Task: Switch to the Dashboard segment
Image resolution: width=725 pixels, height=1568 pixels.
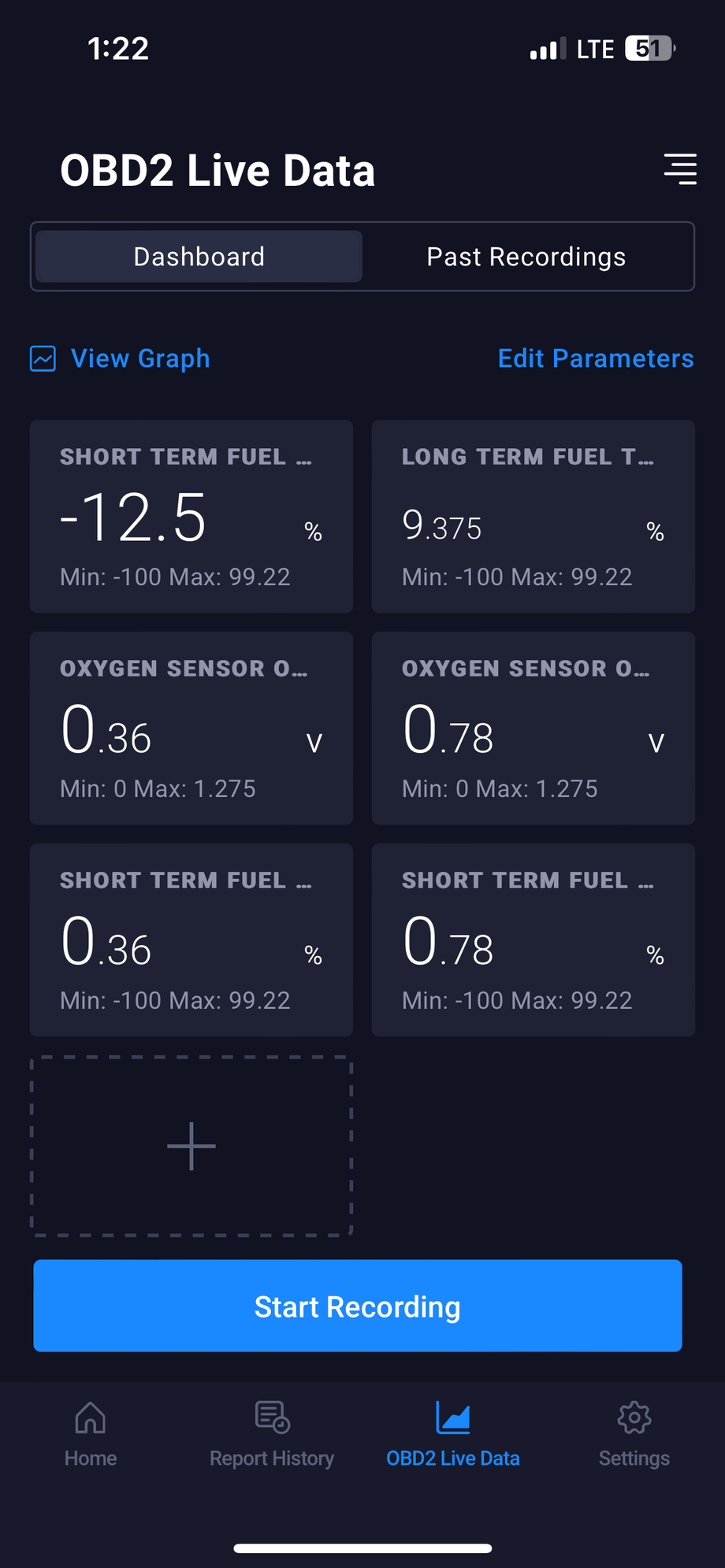Action: click(x=199, y=257)
